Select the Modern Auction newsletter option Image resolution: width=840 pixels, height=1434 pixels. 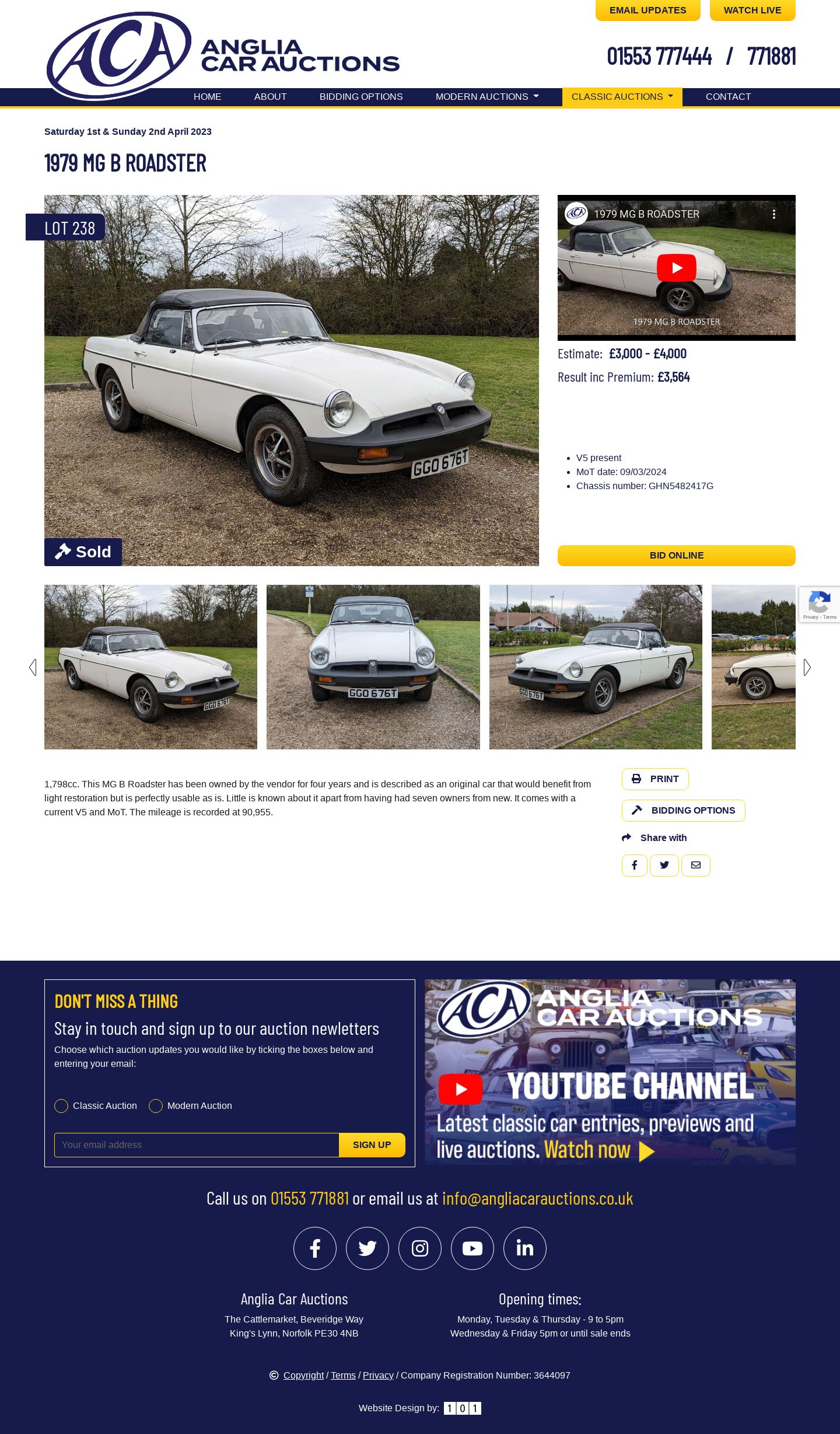(156, 1106)
